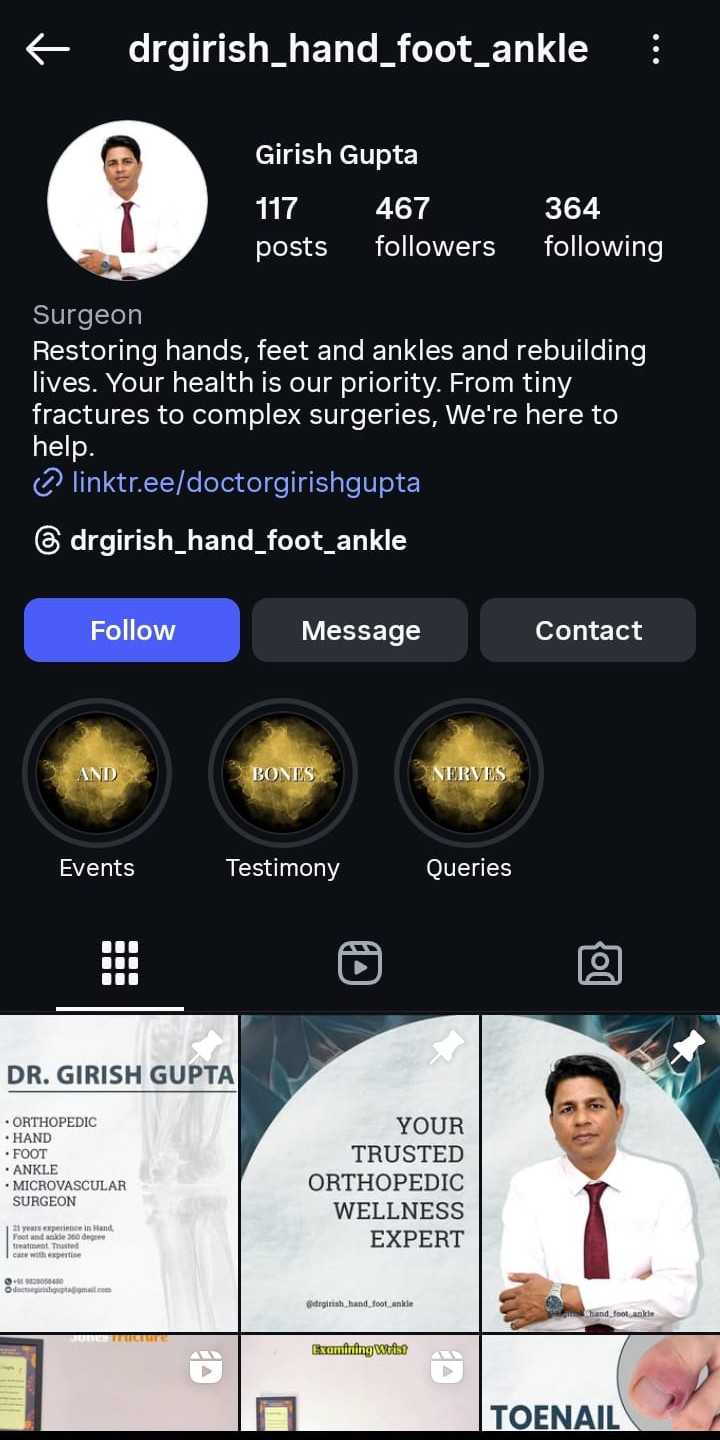720x1440 pixels.
Task: Switch to the tagged photos tab
Action: [x=600, y=963]
